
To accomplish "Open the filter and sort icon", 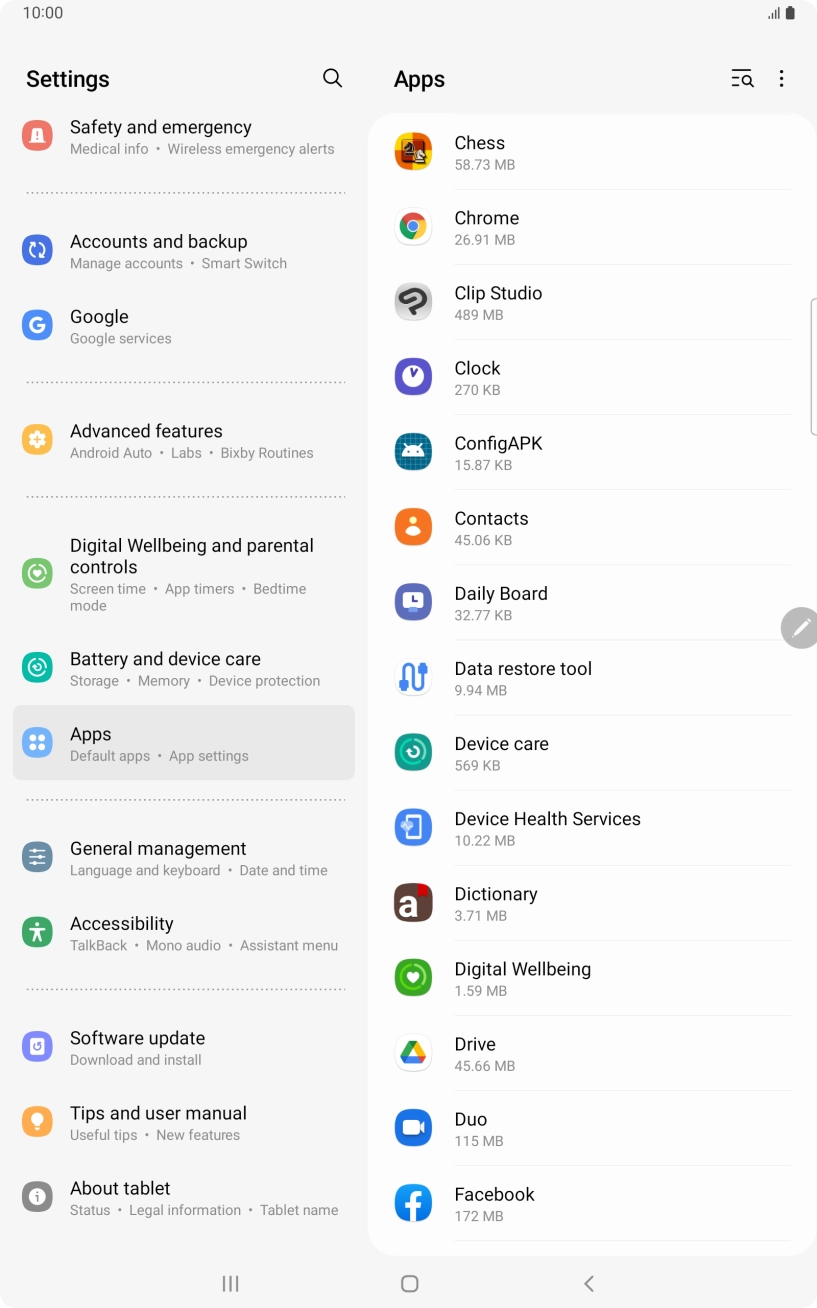I will click(742, 78).
